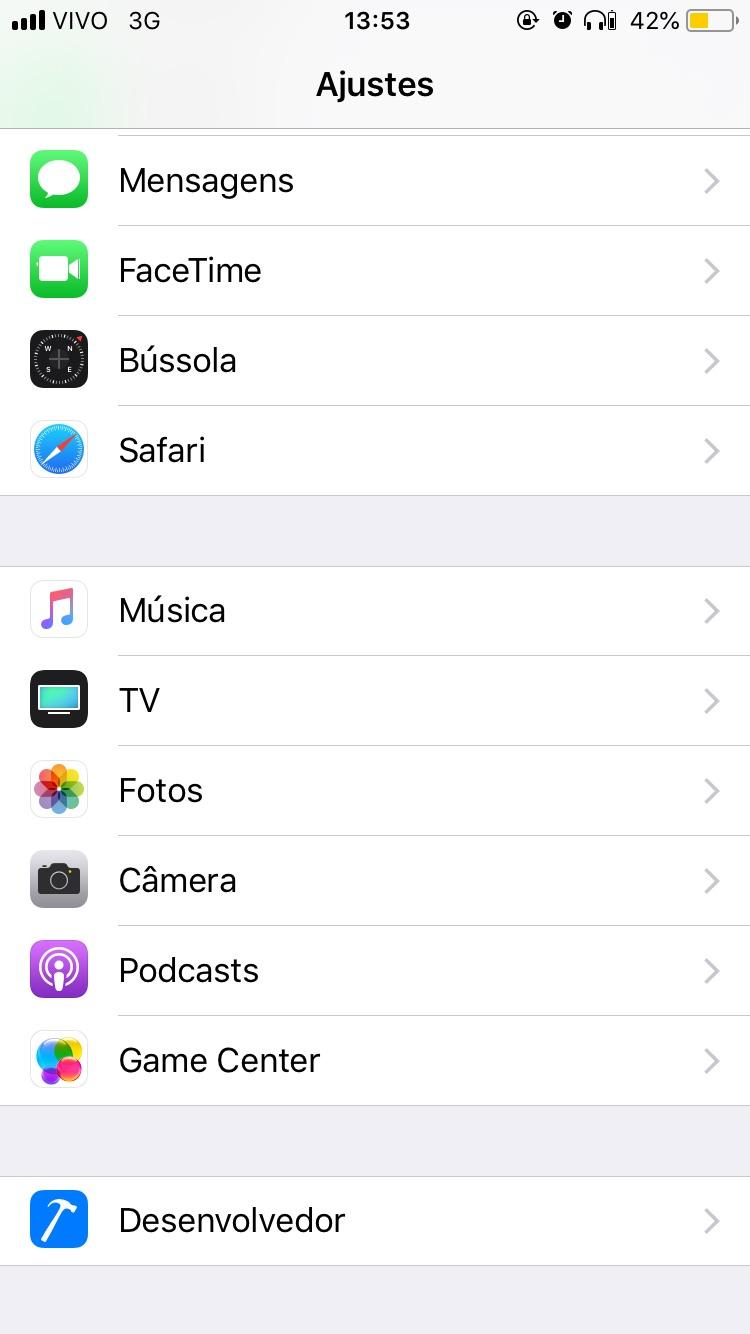Tap the Ajustes title header
This screenshot has height=1334, width=750.
(375, 84)
